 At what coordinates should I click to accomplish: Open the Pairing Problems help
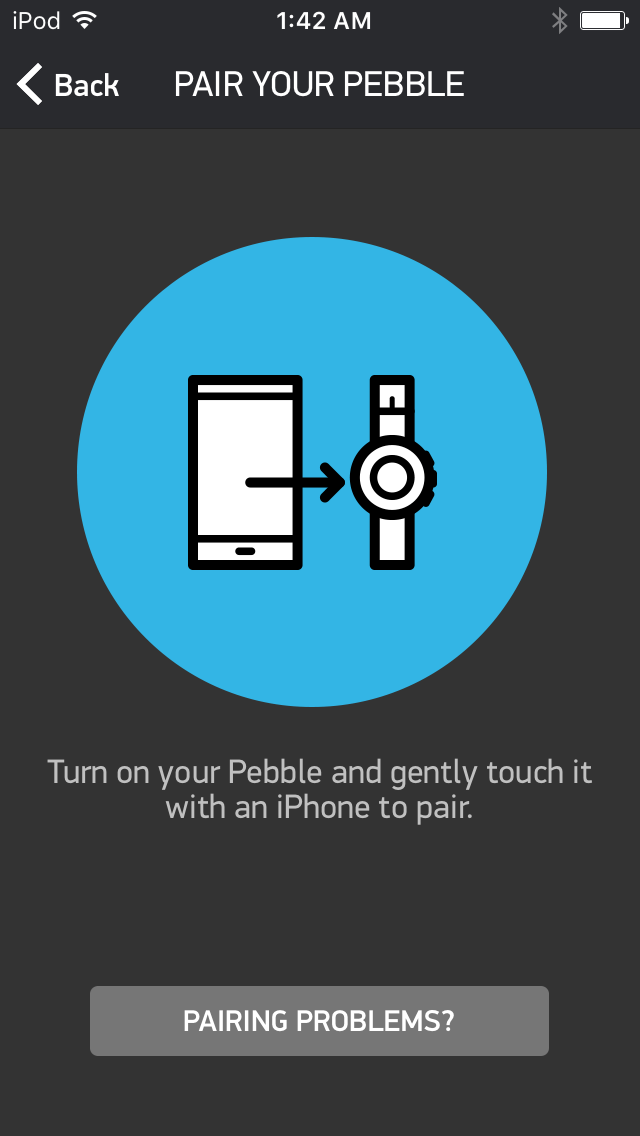pyautogui.click(x=319, y=1020)
